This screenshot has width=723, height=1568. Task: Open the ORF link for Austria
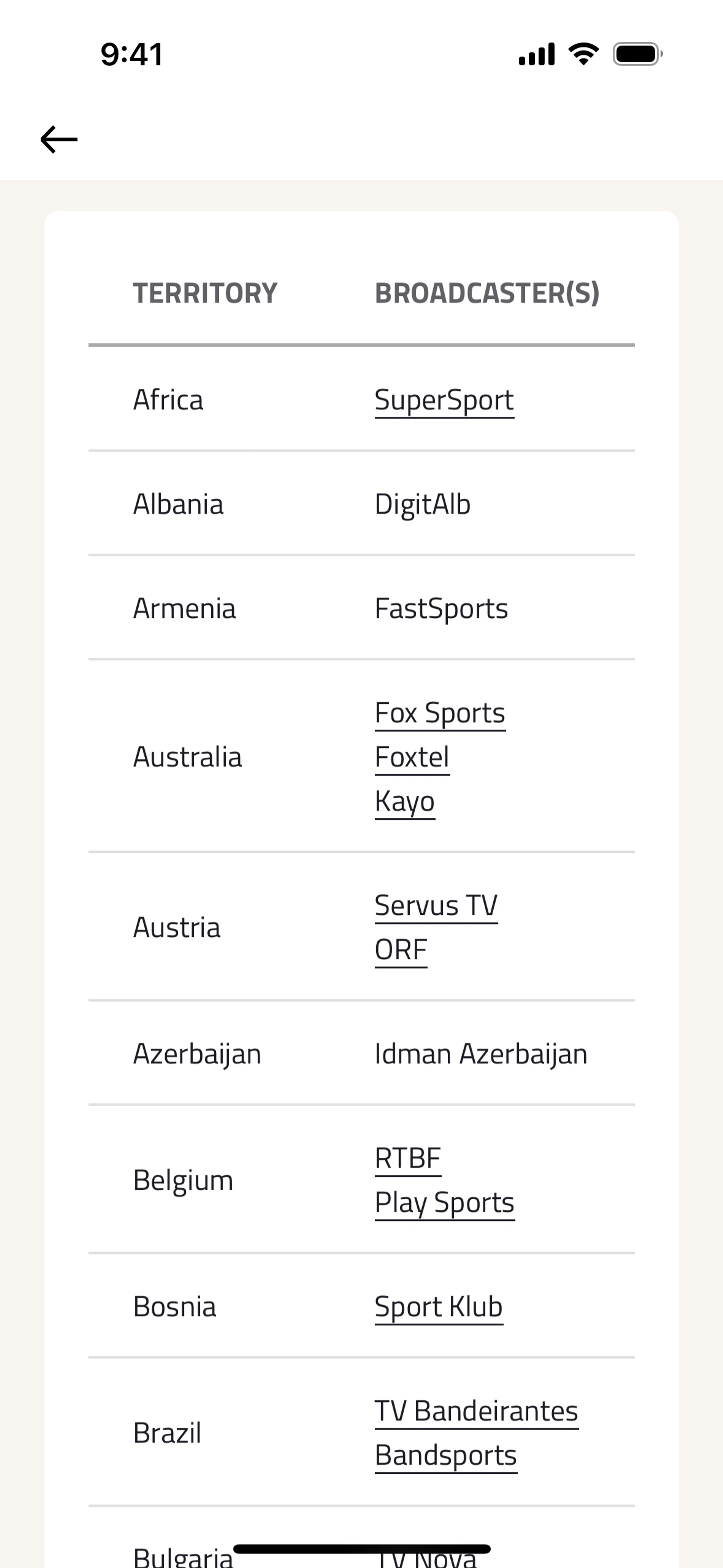point(401,949)
